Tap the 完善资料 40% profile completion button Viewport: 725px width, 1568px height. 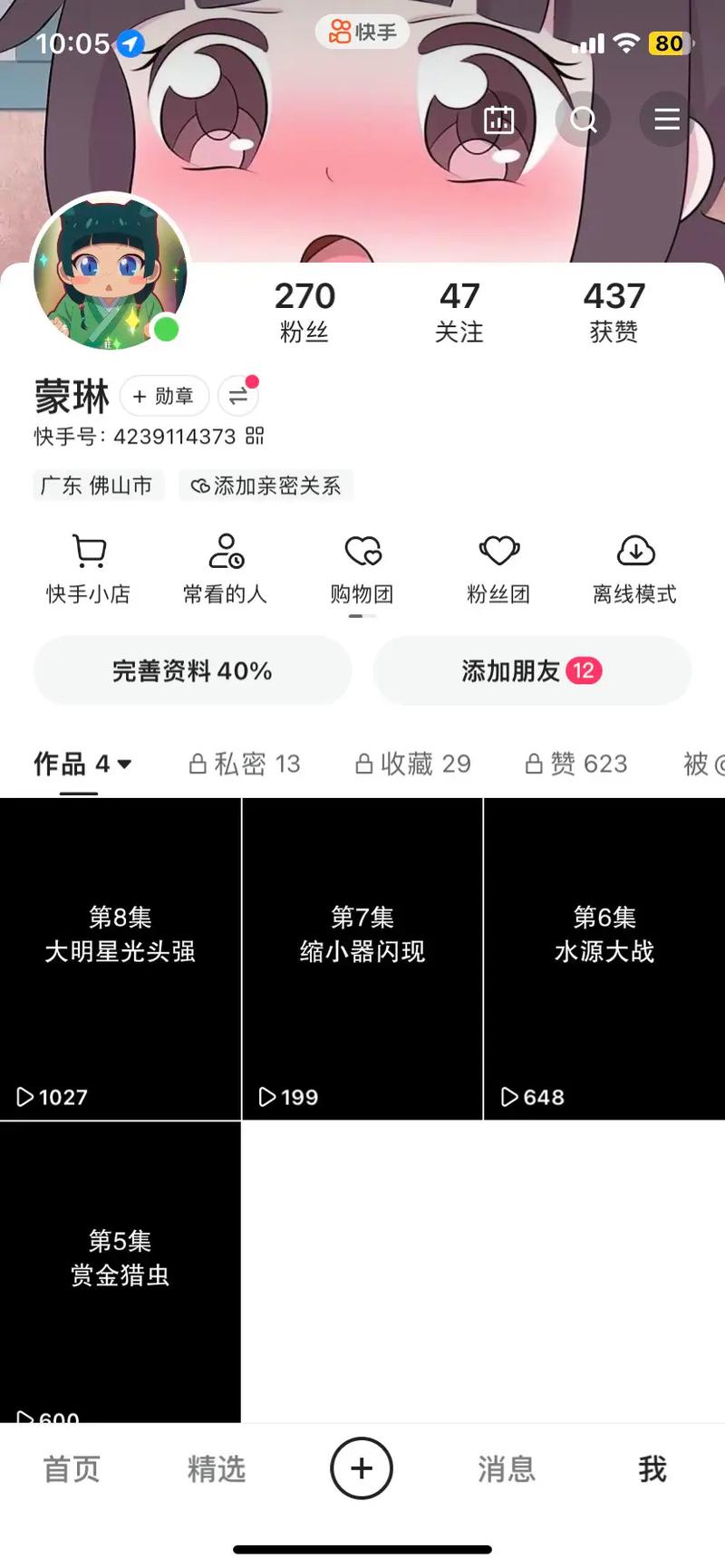coord(192,670)
